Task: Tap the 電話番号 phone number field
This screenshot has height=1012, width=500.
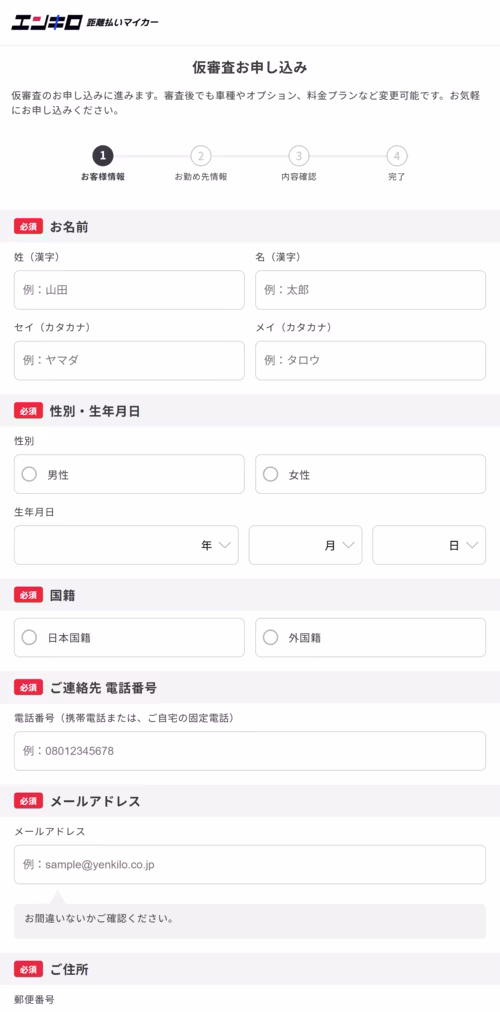Action: [250, 751]
